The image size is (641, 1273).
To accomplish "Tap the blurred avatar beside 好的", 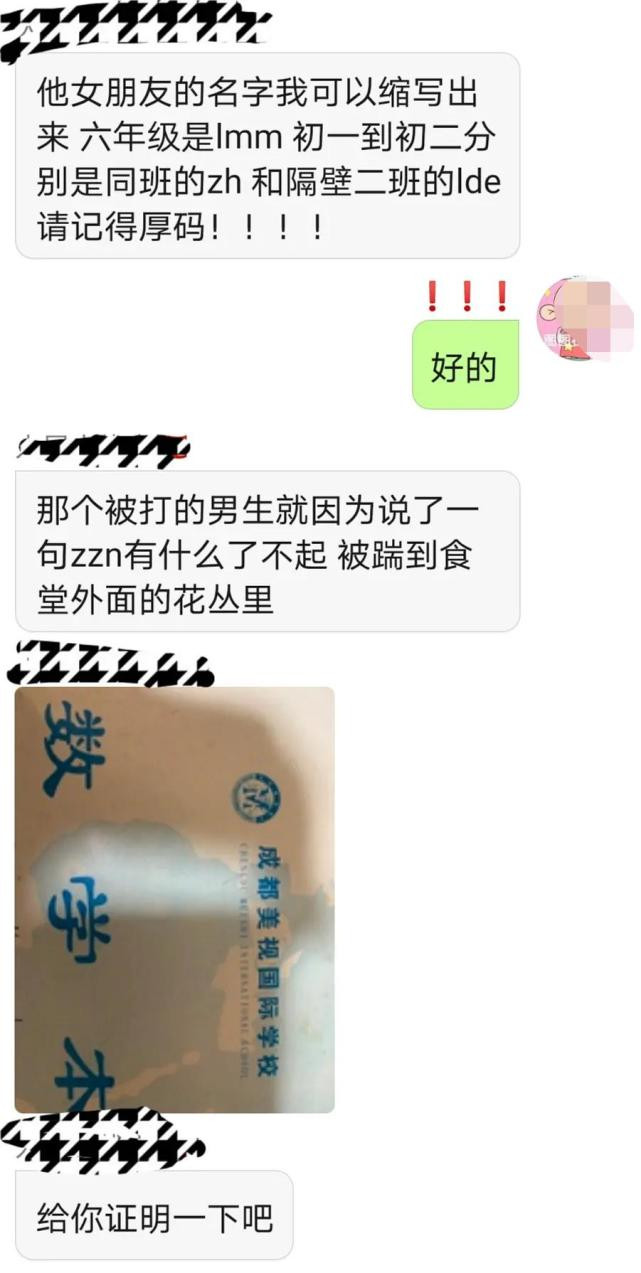I will (x=584, y=319).
